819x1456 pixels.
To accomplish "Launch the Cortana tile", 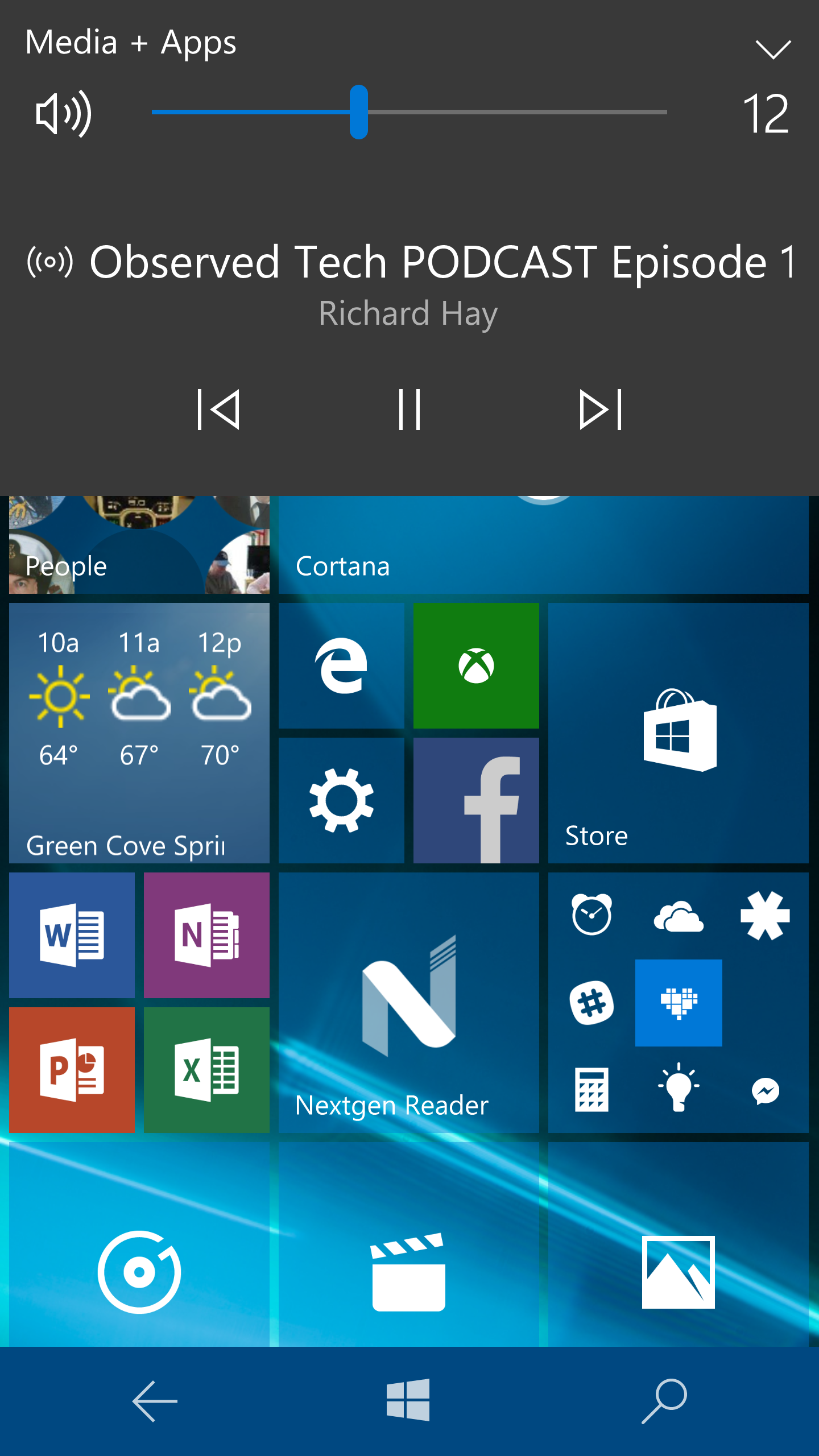I will [x=543, y=545].
